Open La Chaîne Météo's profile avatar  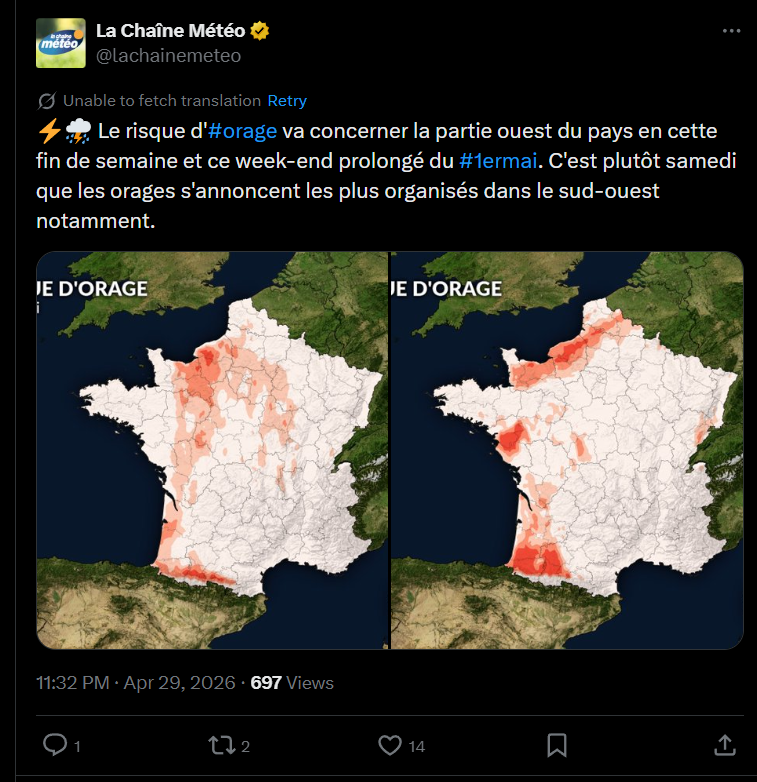pos(61,42)
